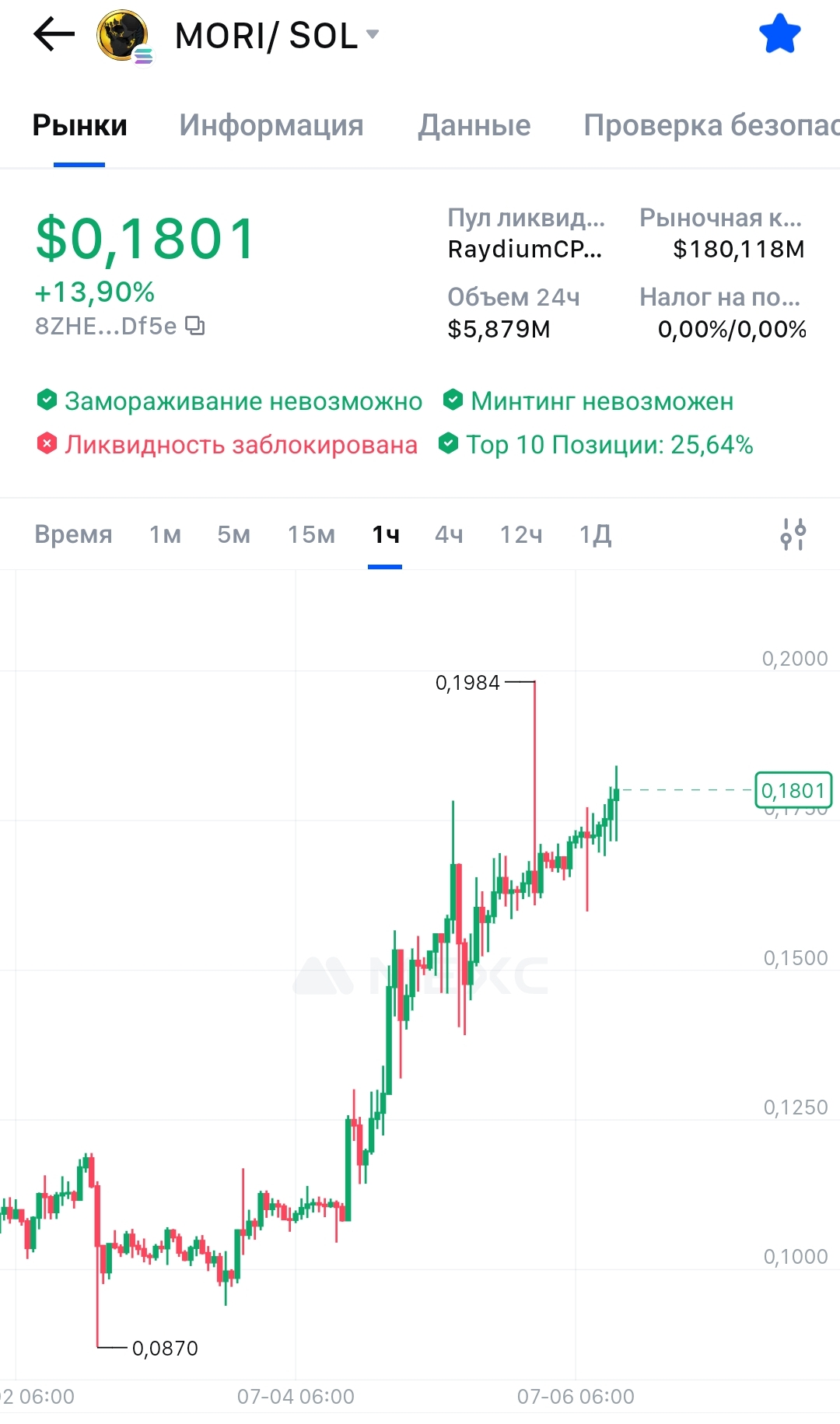Select the 4ч timeframe

click(x=449, y=534)
